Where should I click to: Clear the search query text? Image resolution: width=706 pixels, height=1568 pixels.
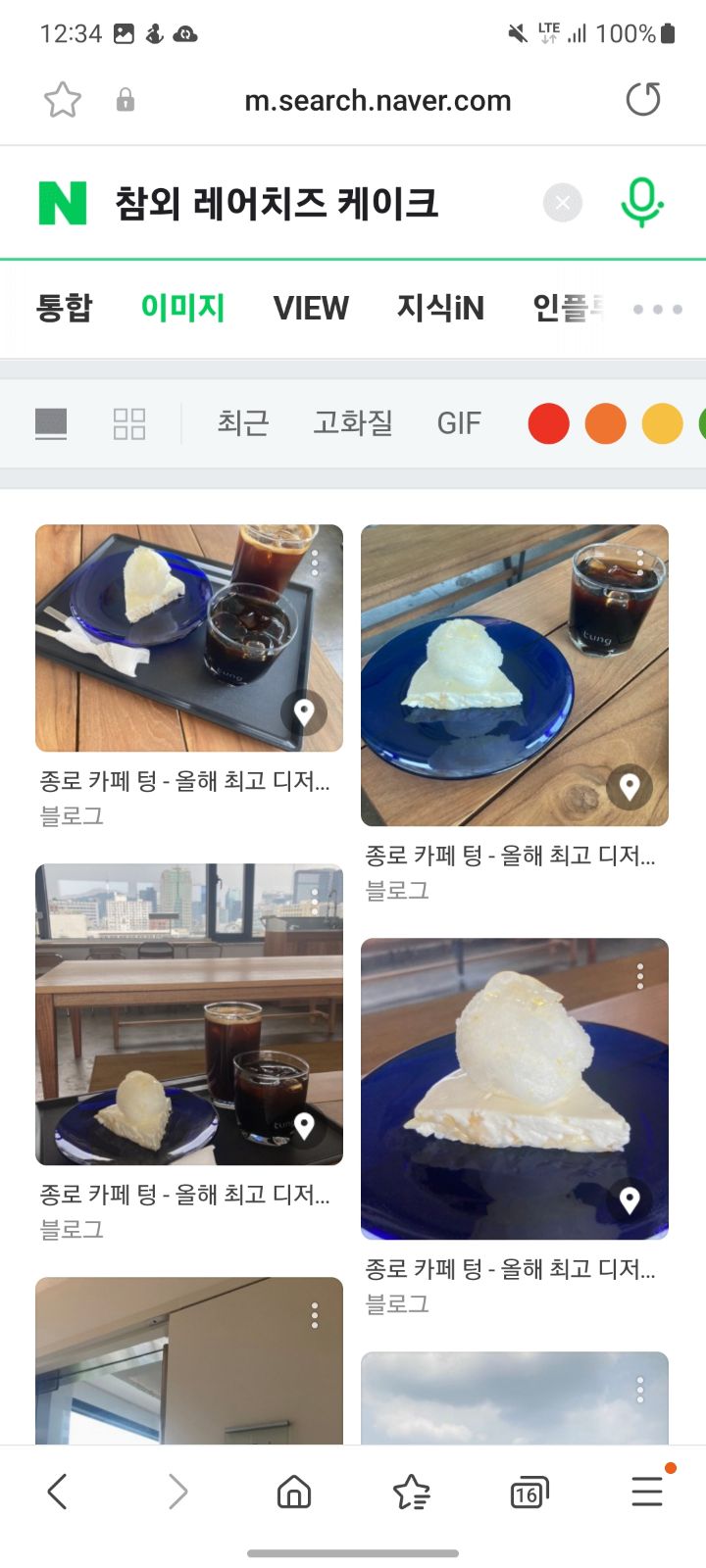(563, 203)
